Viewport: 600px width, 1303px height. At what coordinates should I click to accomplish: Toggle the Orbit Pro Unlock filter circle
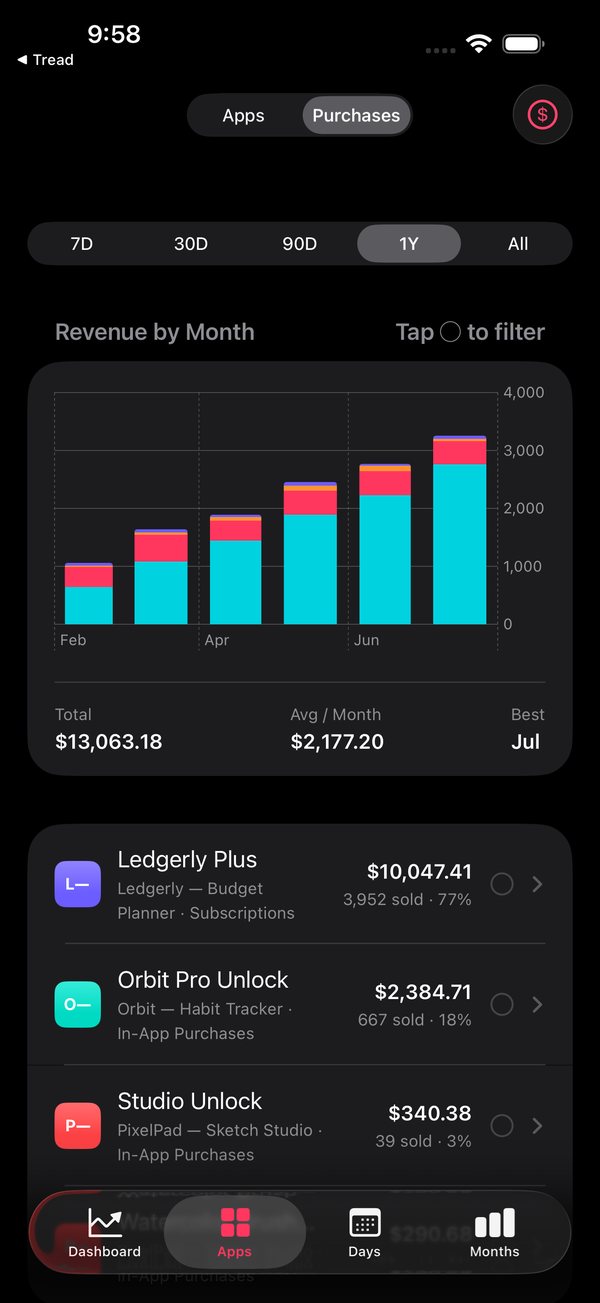click(x=502, y=1004)
